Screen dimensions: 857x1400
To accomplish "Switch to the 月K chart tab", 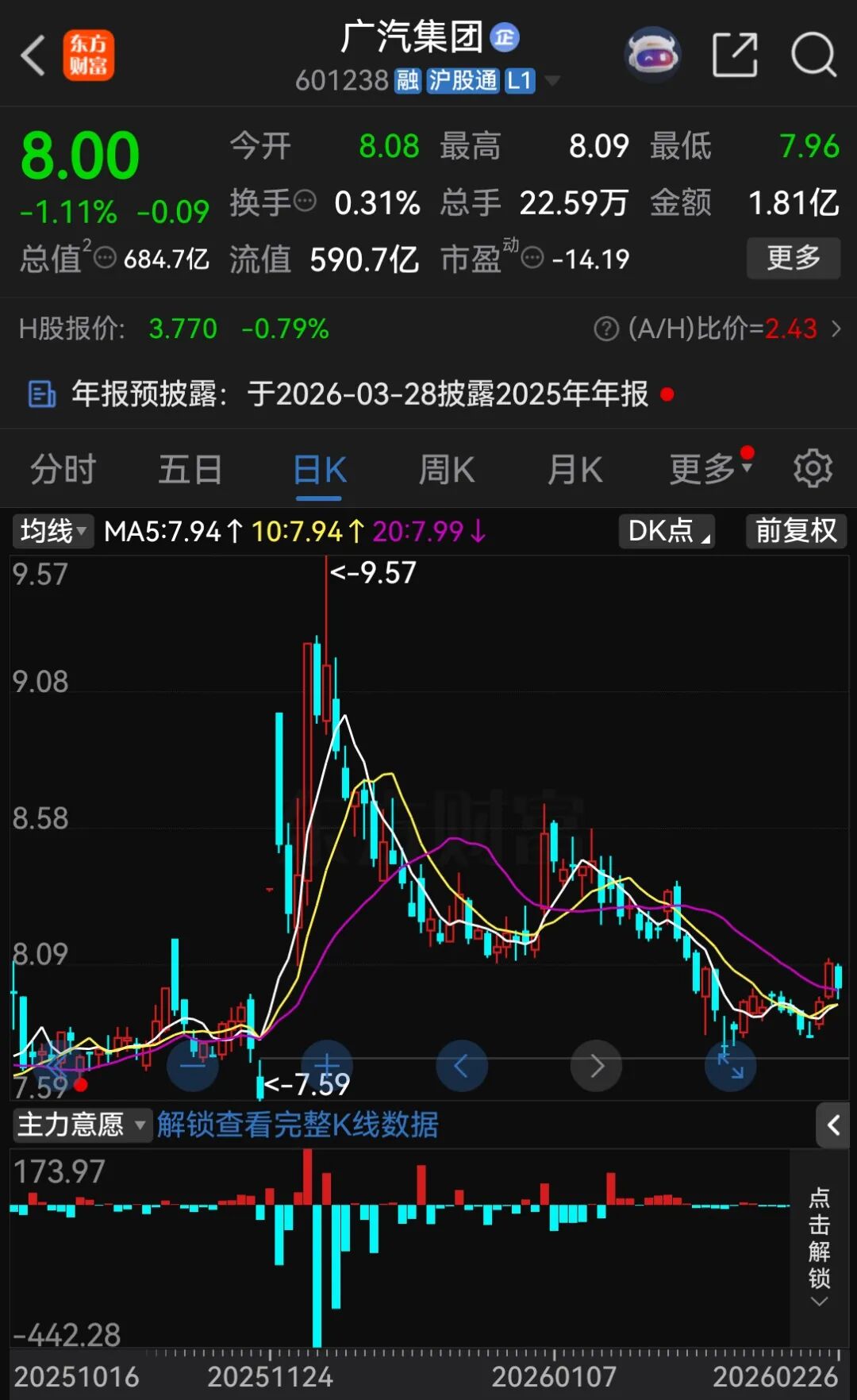I will [x=575, y=470].
